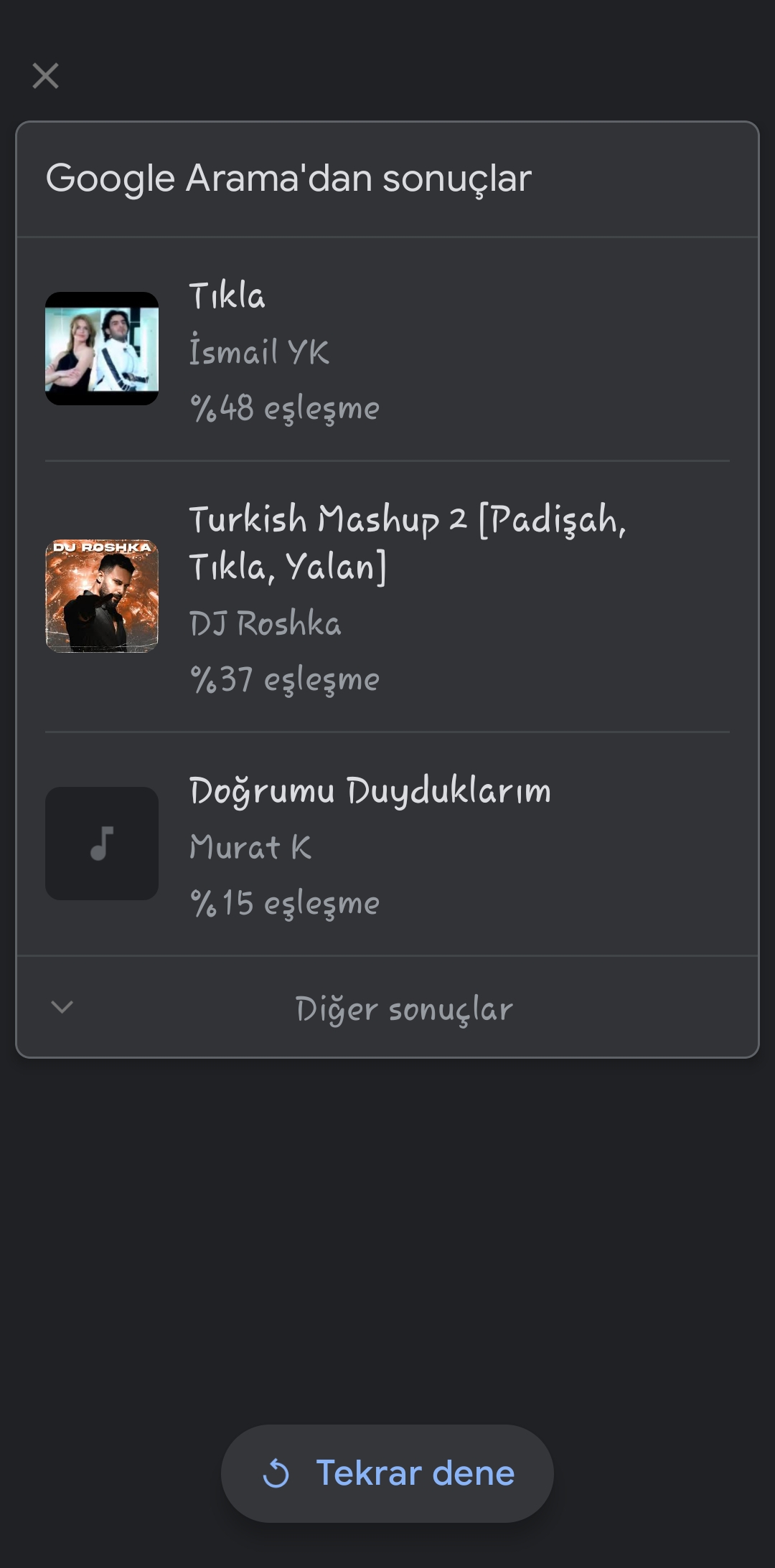This screenshot has height=1568, width=775.
Task: Close the song search results
Action: tap(45, 75)
